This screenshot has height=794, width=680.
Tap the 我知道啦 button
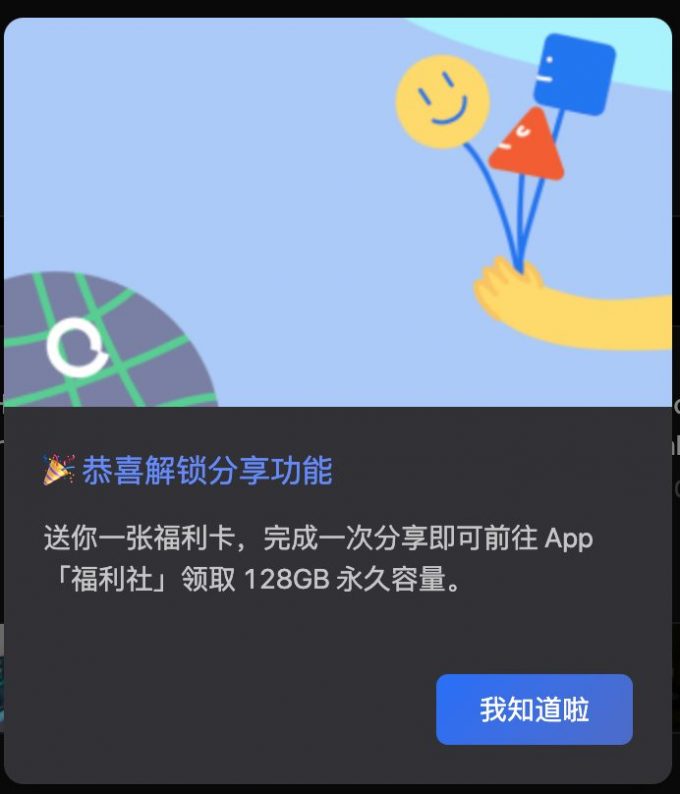pyautogui.click(x=534, y=709)
